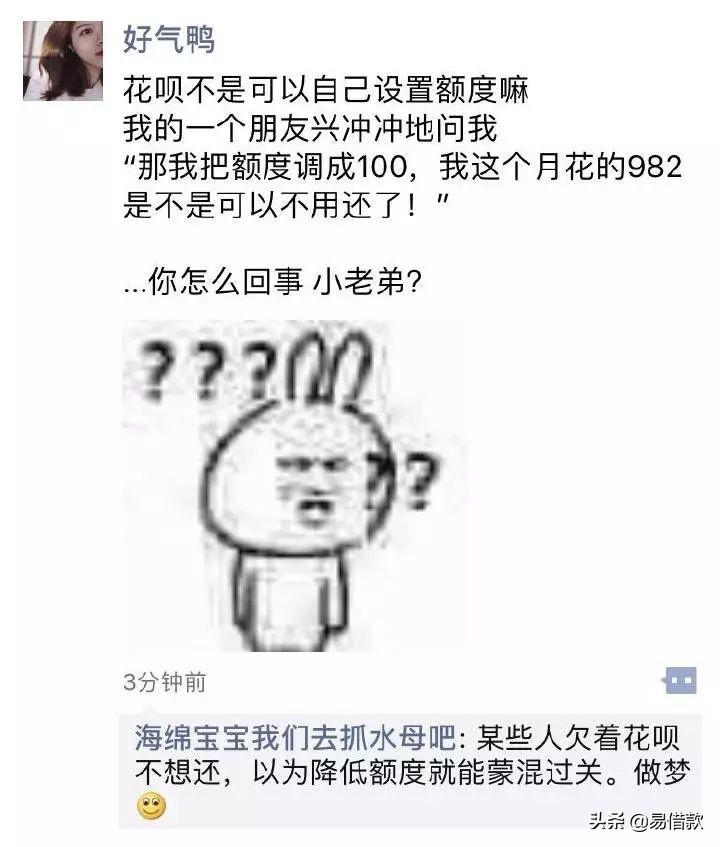Screen dimensions: 720x847
Task: Open the like and comment menu
Action: (680, 681)
